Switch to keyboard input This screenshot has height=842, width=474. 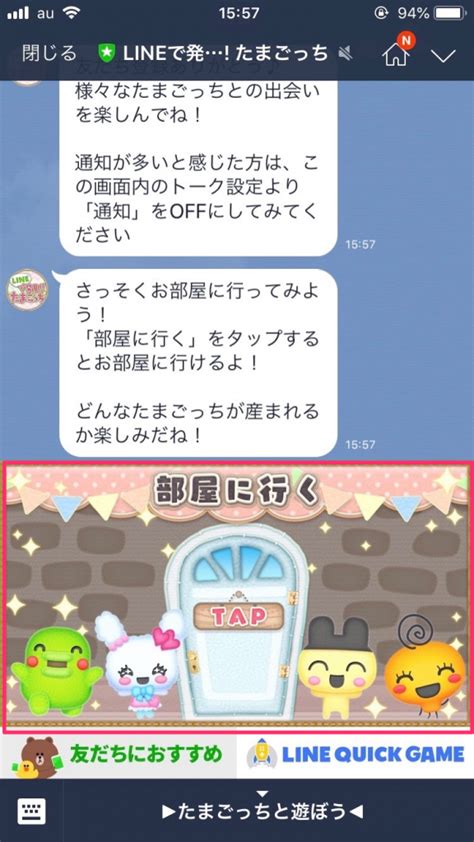pyautogui.click(x=32, y=811)
